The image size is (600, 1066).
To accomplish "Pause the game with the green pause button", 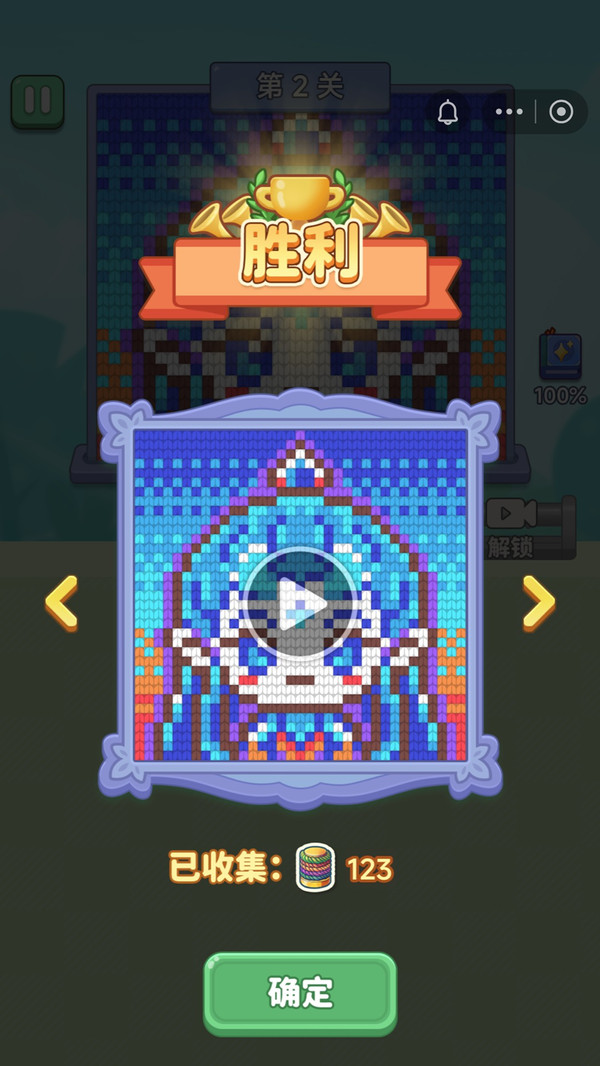I will (38, 101).
